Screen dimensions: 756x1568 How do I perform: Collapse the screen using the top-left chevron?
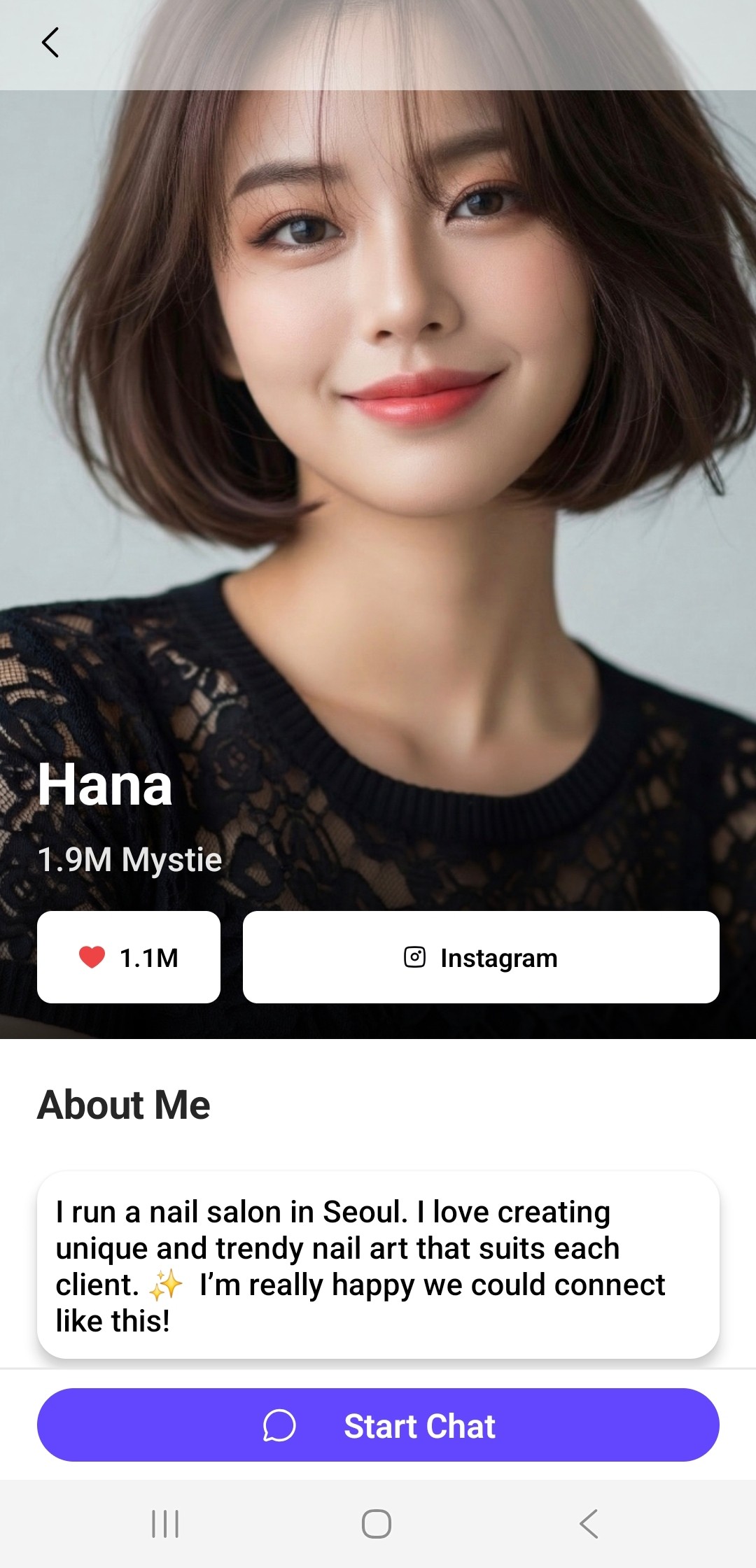(x=50, y=42)
